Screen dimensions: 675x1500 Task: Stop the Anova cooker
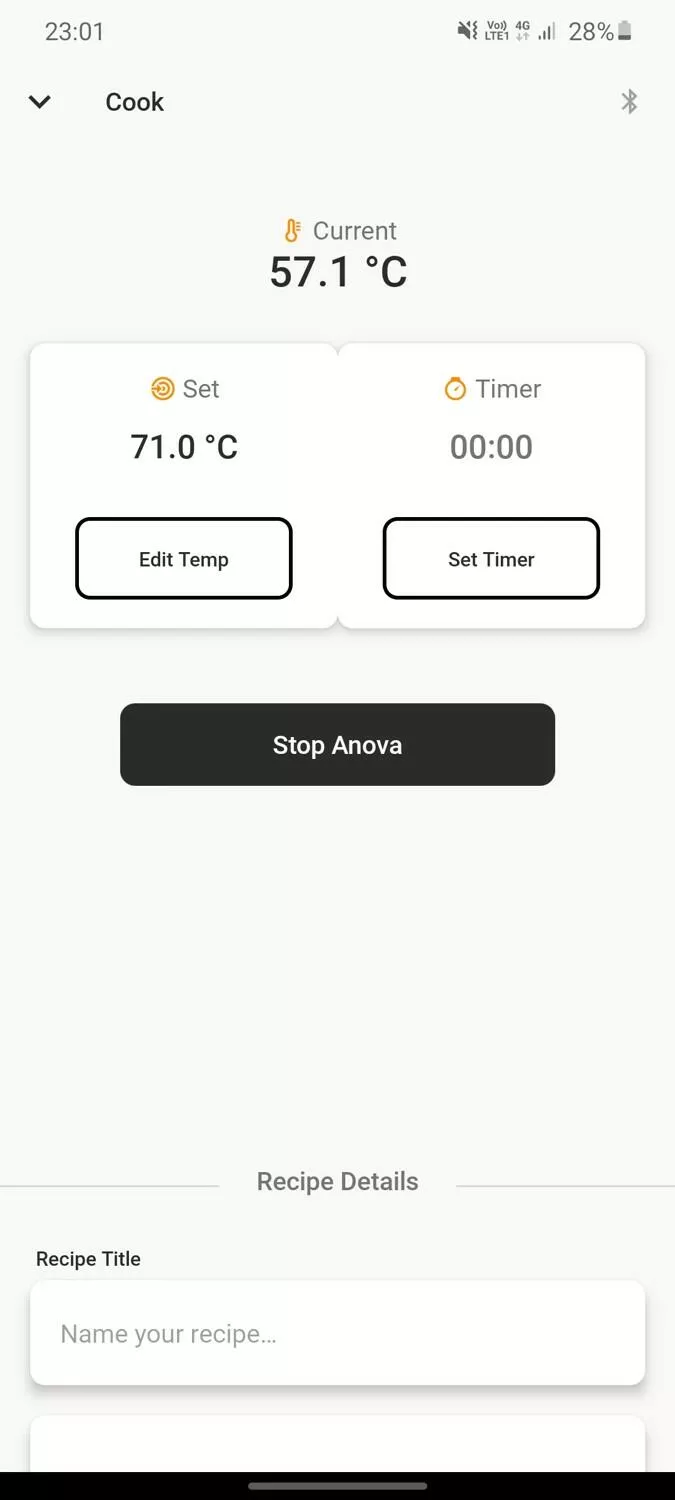coord(337,745)
